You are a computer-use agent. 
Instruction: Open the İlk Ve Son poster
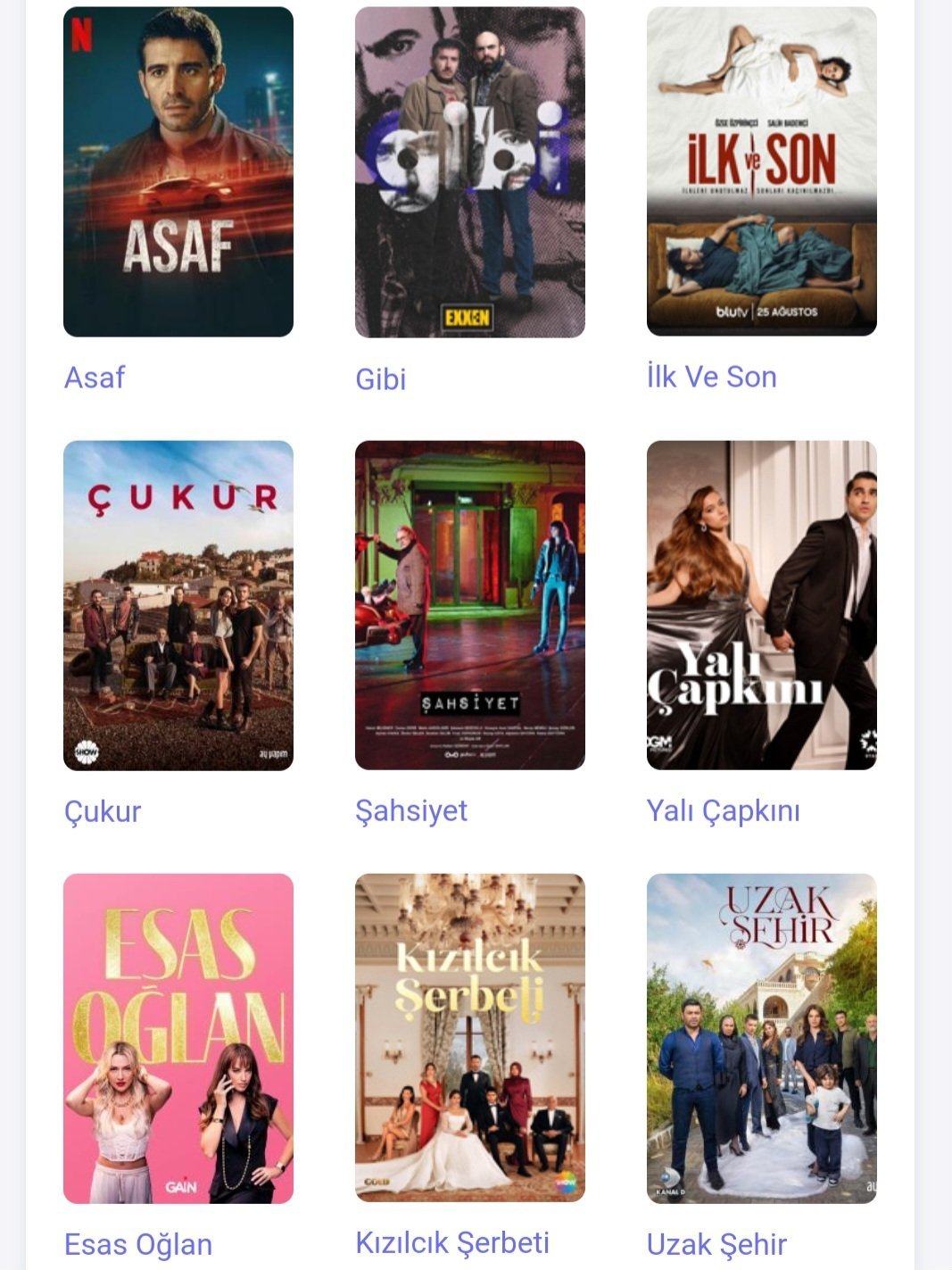(x=761, y=172)
